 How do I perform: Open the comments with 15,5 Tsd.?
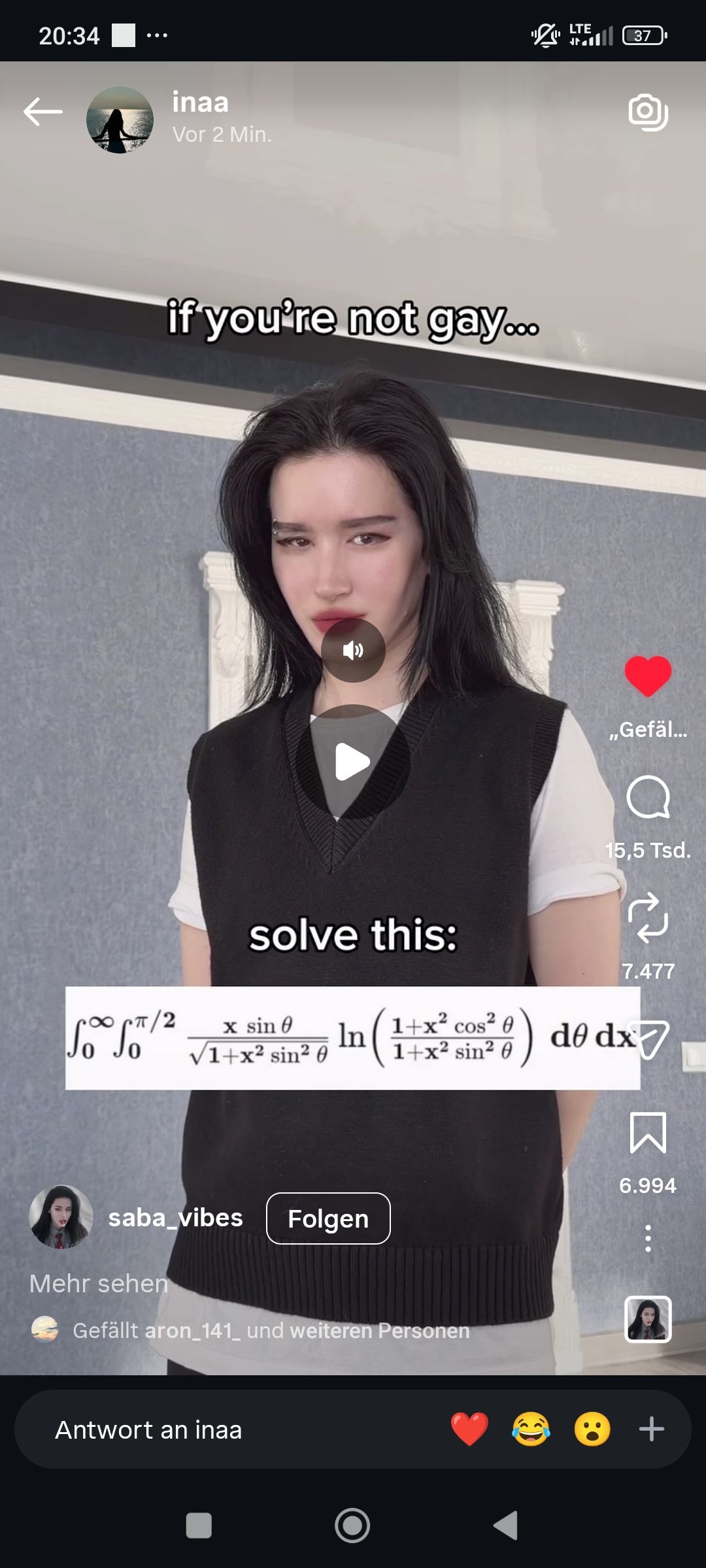pos(648,798)
